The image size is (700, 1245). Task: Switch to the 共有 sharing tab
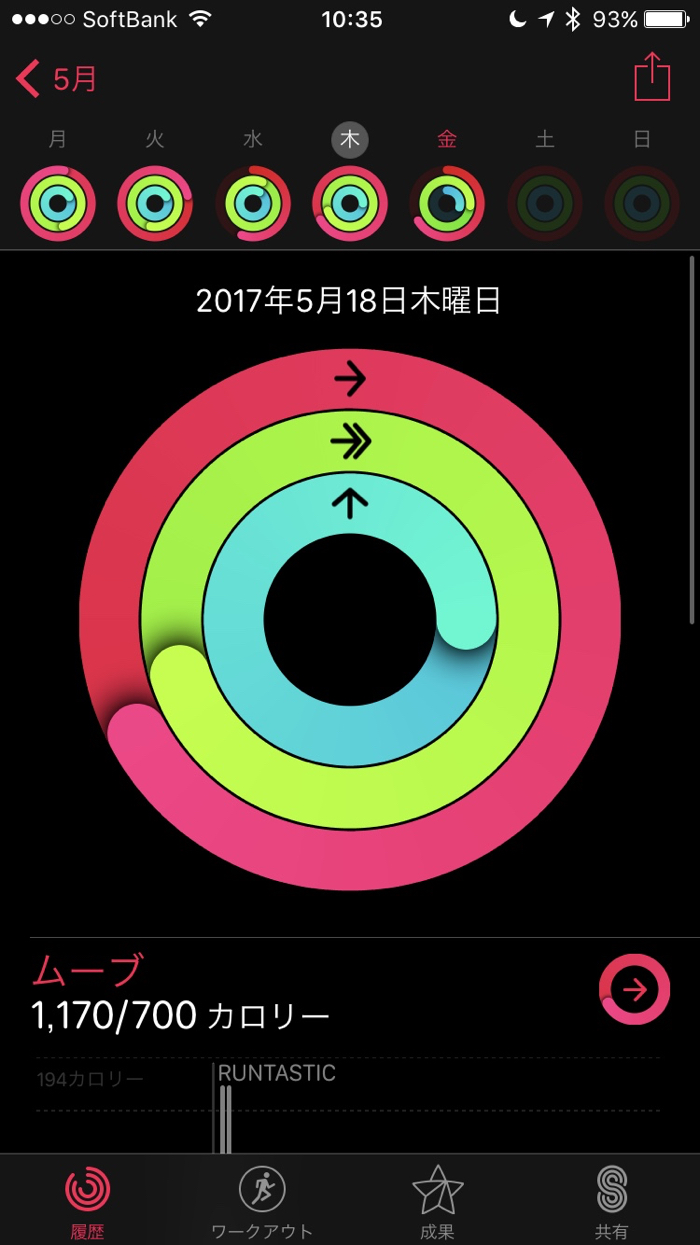pyautogui.click(x=611, y=1200)
